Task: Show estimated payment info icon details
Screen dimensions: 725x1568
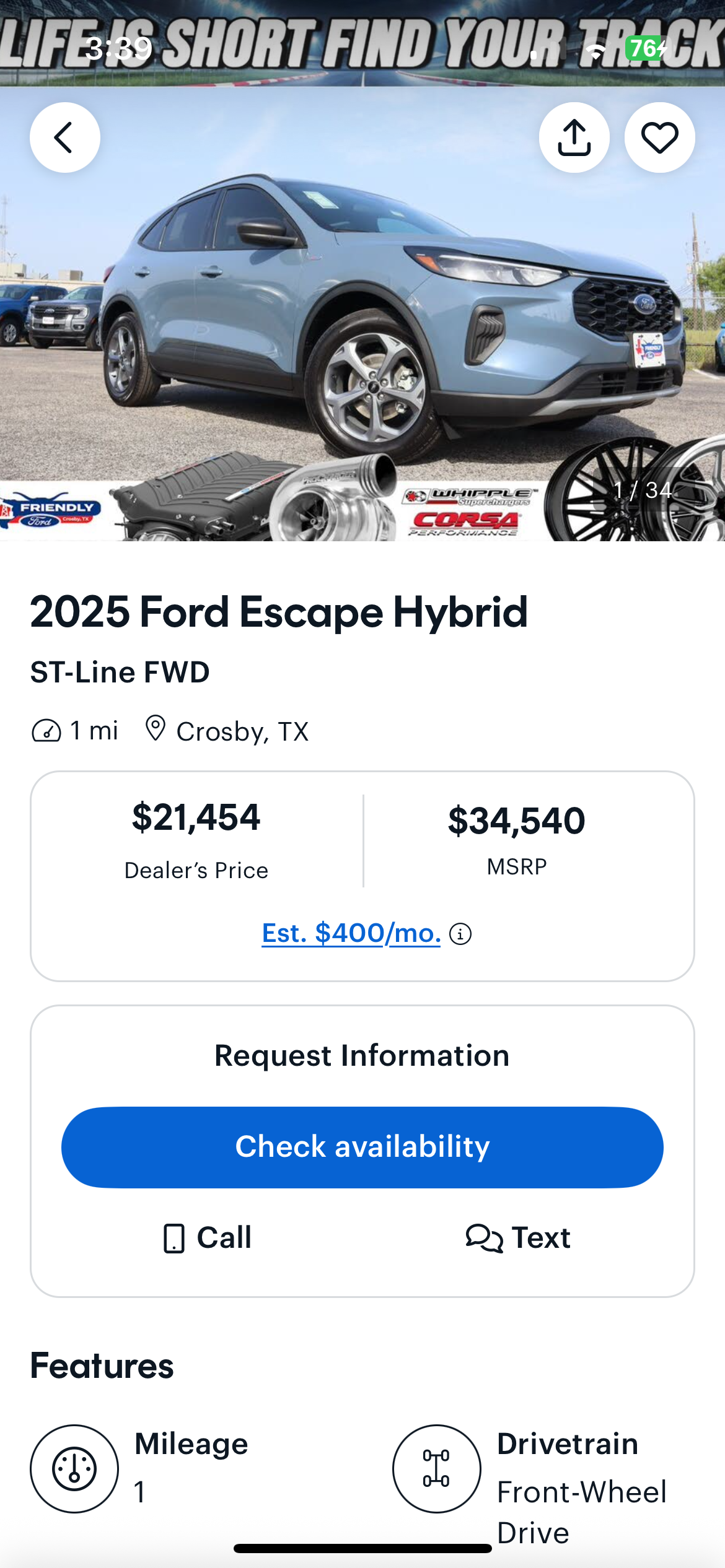Action: (x=460, y=934)
